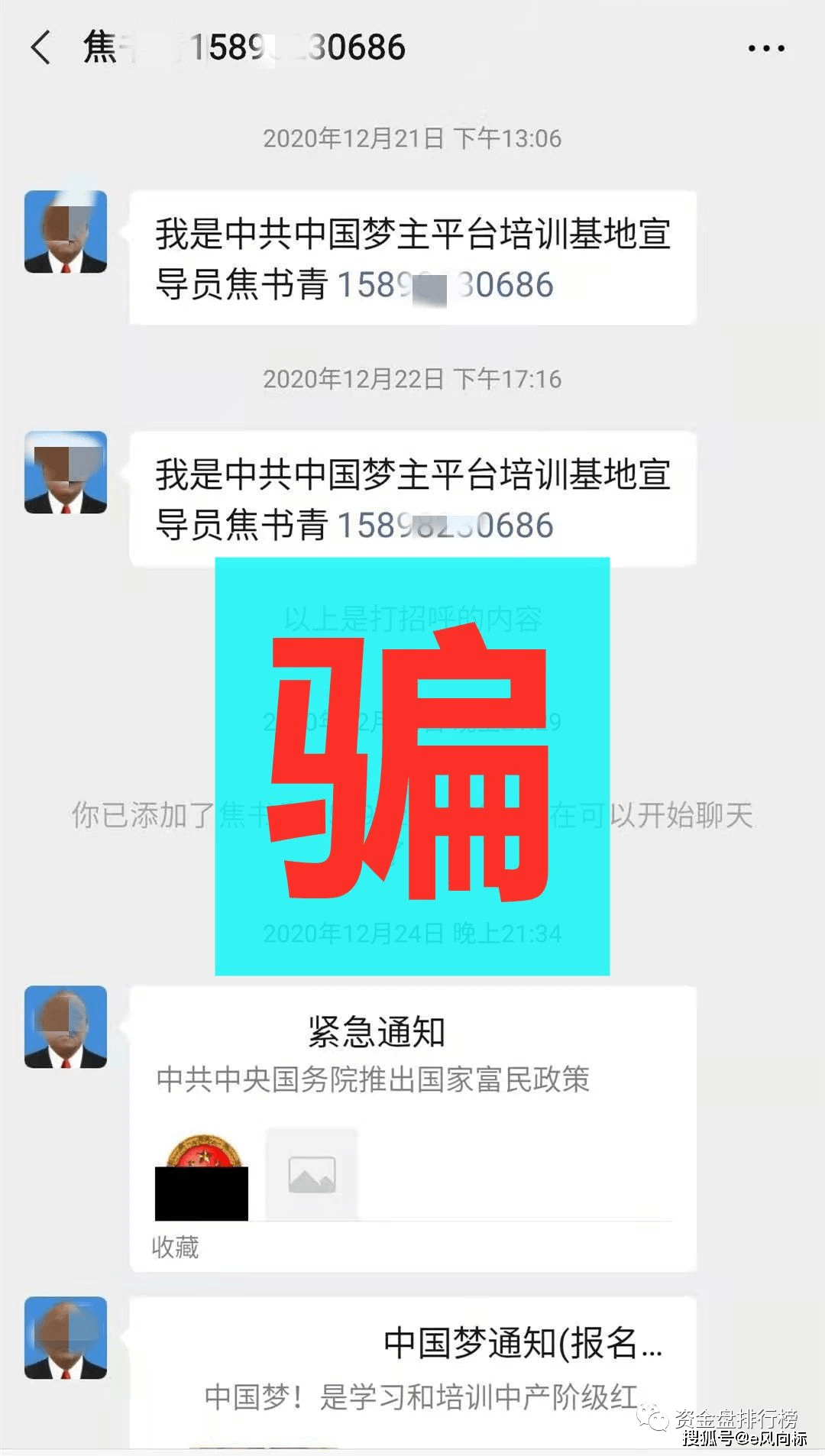Go back from this chat
The height and width of the screenshot is (1456, 825).
point(40,47)
